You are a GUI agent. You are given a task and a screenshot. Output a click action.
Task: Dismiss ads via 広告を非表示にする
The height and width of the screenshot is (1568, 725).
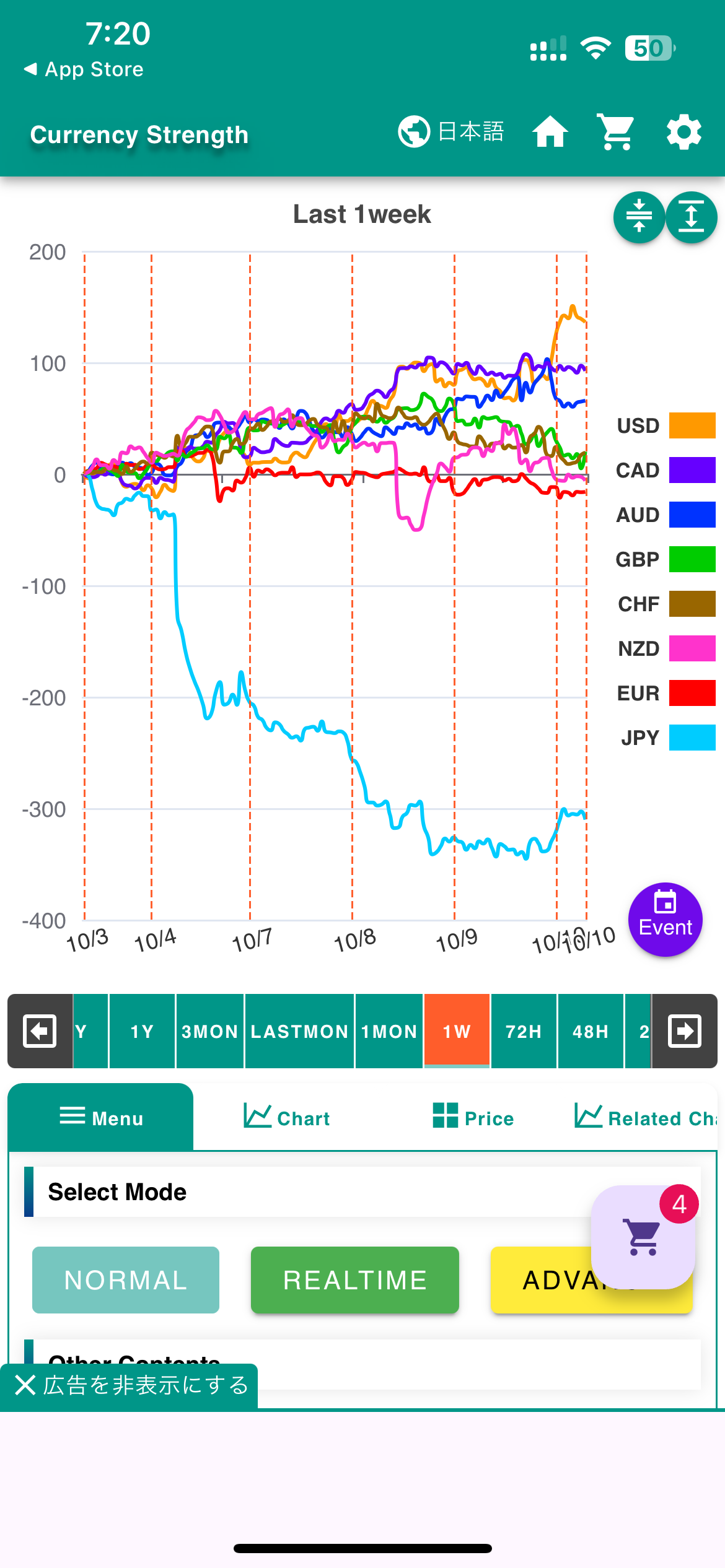pyautogui.click(x=130, y=1385)
